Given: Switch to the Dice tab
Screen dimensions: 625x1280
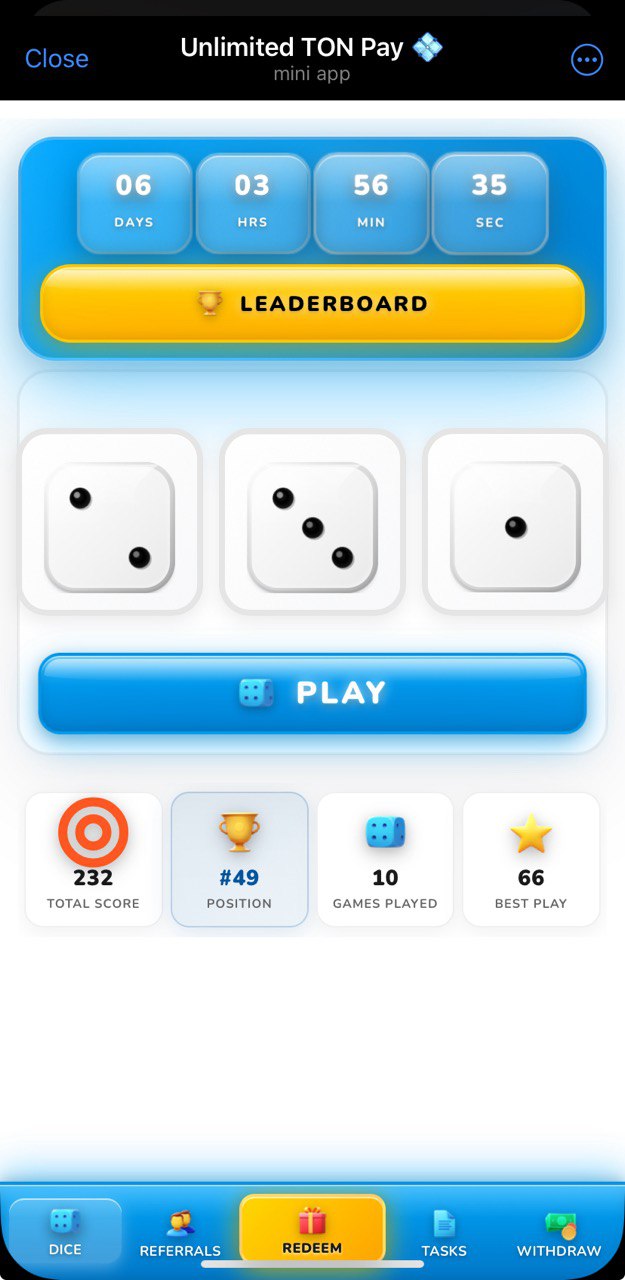Looking at the screenshot, I should point(65,1231).
